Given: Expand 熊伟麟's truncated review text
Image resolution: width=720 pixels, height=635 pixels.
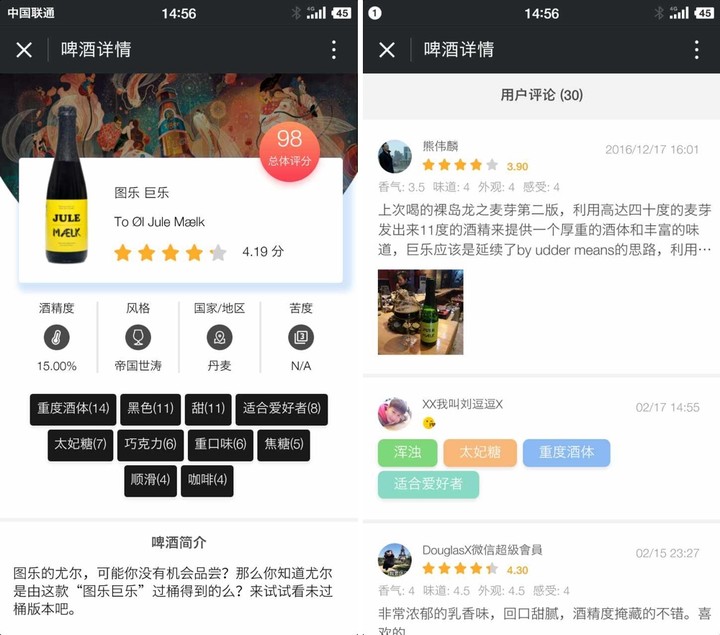Looking at the screenshot, I should pyautogui.click(x=545, y=230).
